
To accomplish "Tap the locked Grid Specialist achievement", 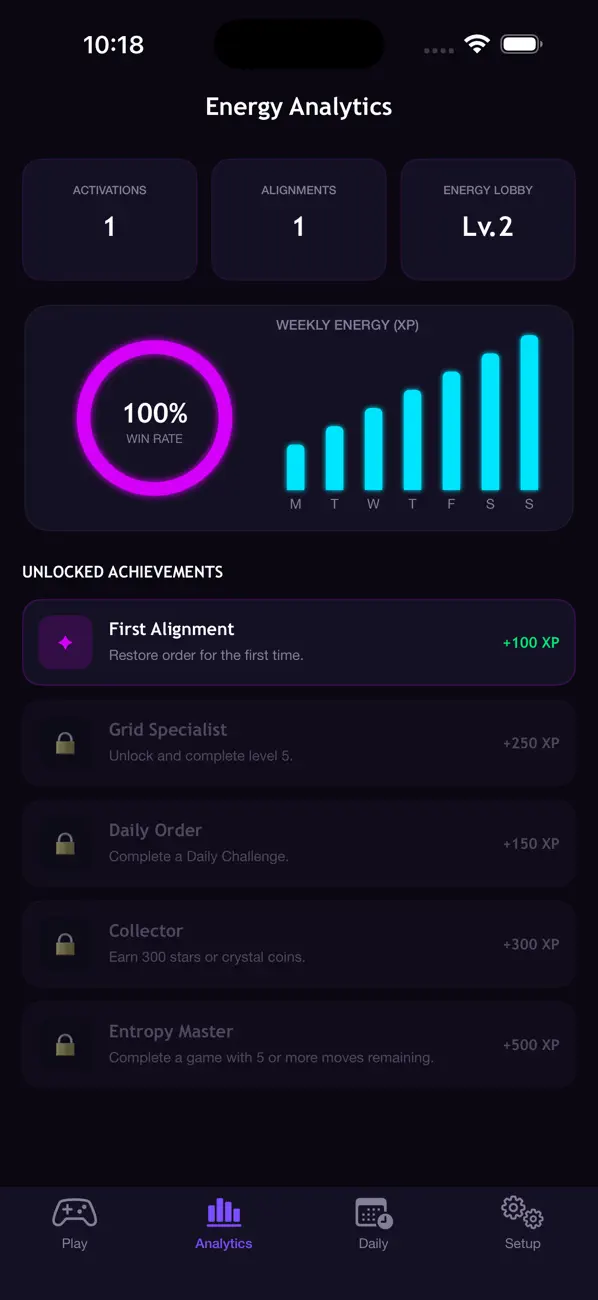I will click(299, 743).
